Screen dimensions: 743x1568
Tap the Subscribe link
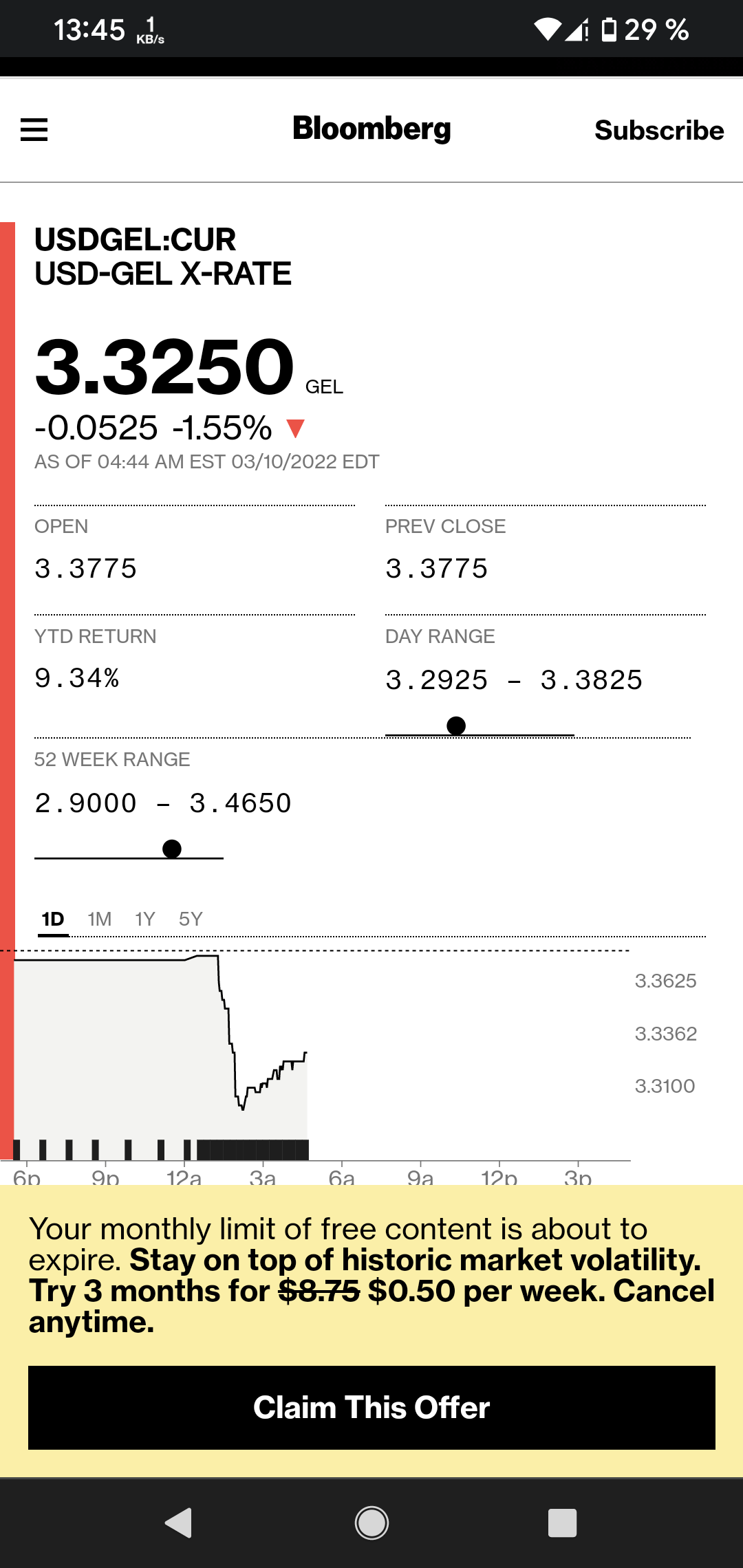658,130
